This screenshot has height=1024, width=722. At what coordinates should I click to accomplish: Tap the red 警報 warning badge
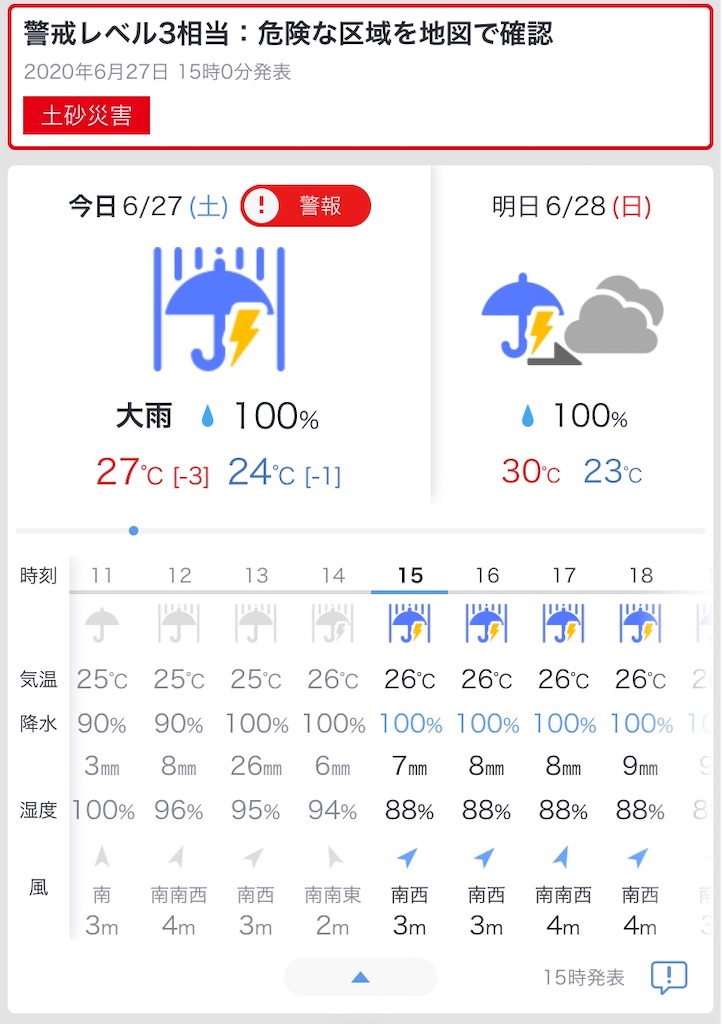[305, 204]
